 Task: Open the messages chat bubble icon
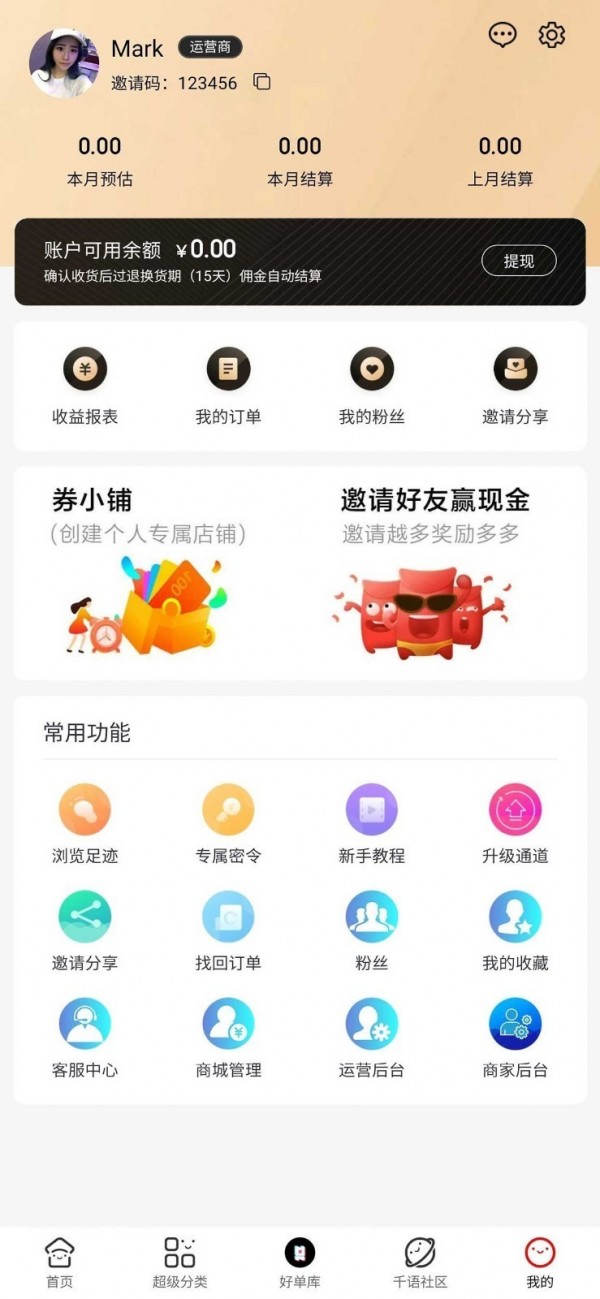502,35
